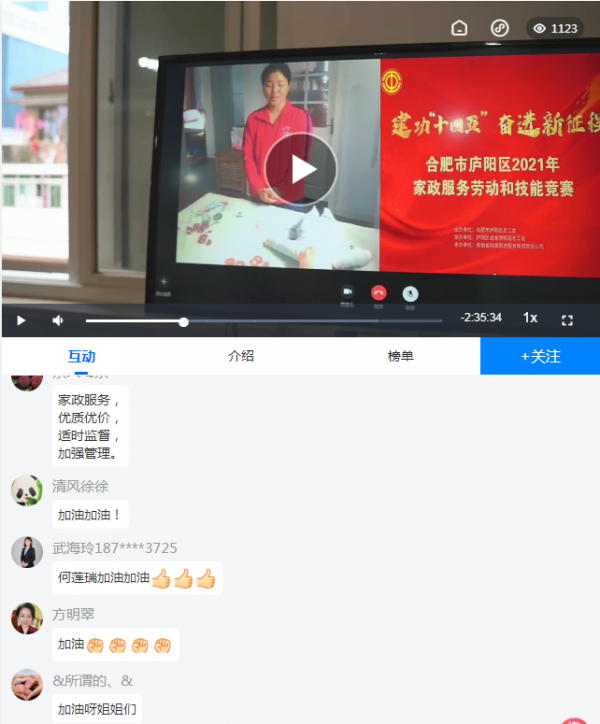
Task: Switch to the 介绍 tab
Action: (241, 356)
